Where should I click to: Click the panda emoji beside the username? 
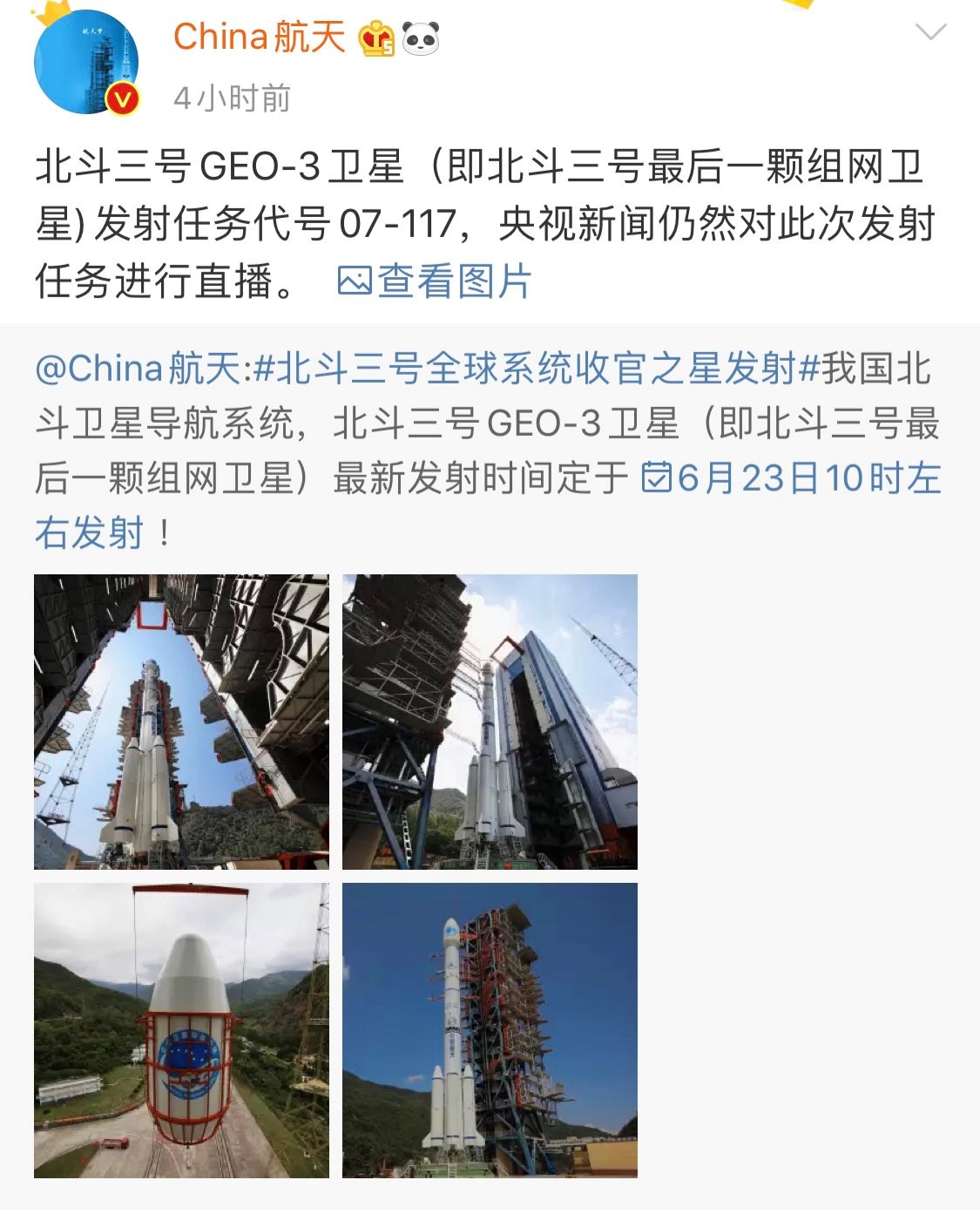(419, 39)
